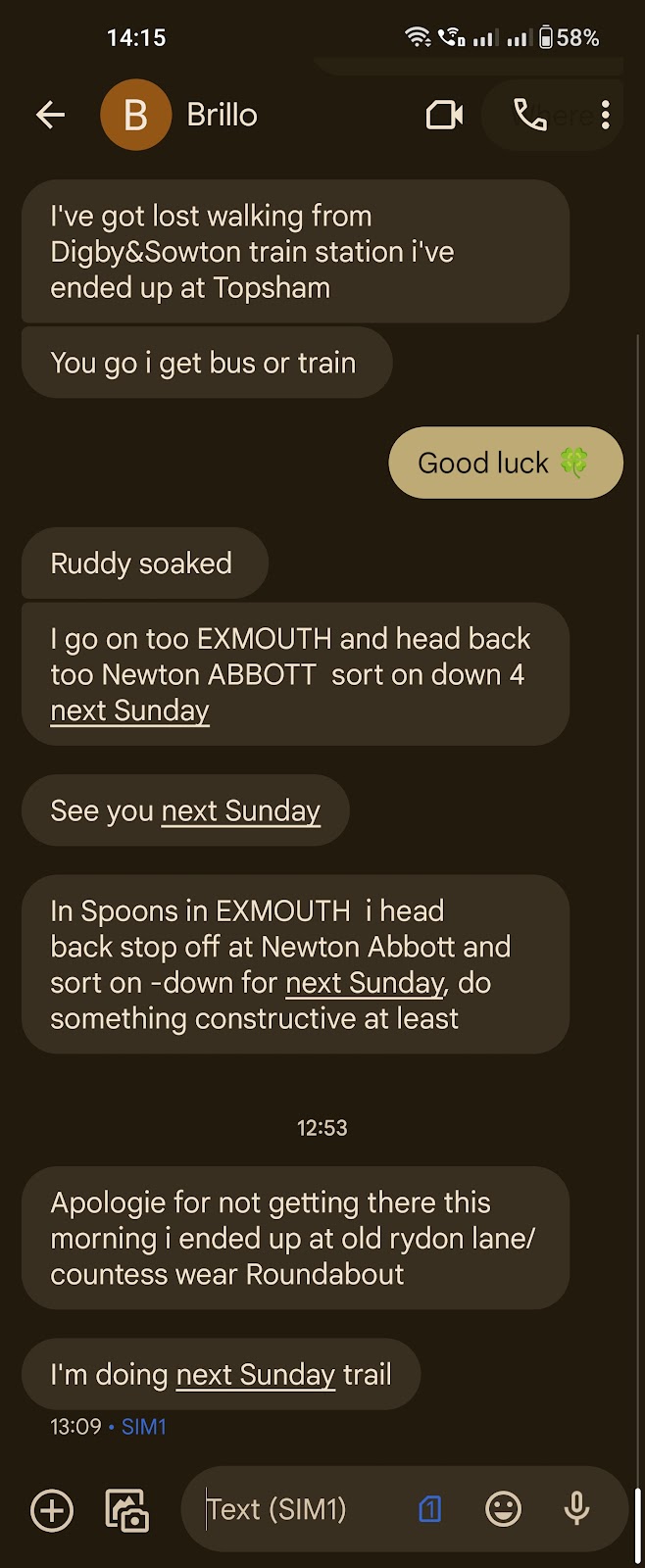Viewport: 645px width, 1568px height.
Task: Tap the plus attachment icon
Action: [x=52, y=1509]
